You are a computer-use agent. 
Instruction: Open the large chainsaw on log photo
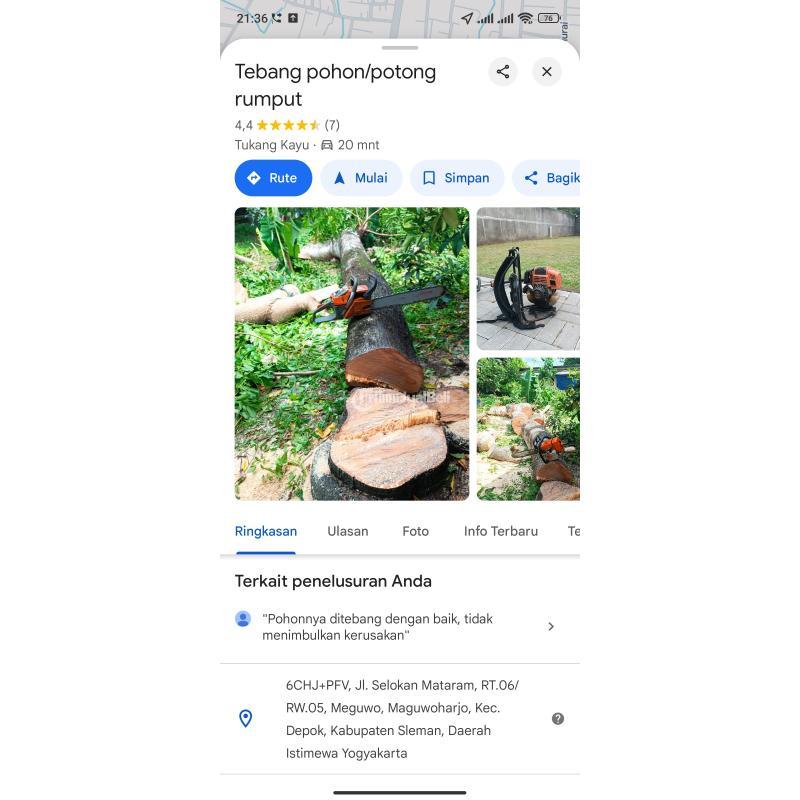pos(352,353)
